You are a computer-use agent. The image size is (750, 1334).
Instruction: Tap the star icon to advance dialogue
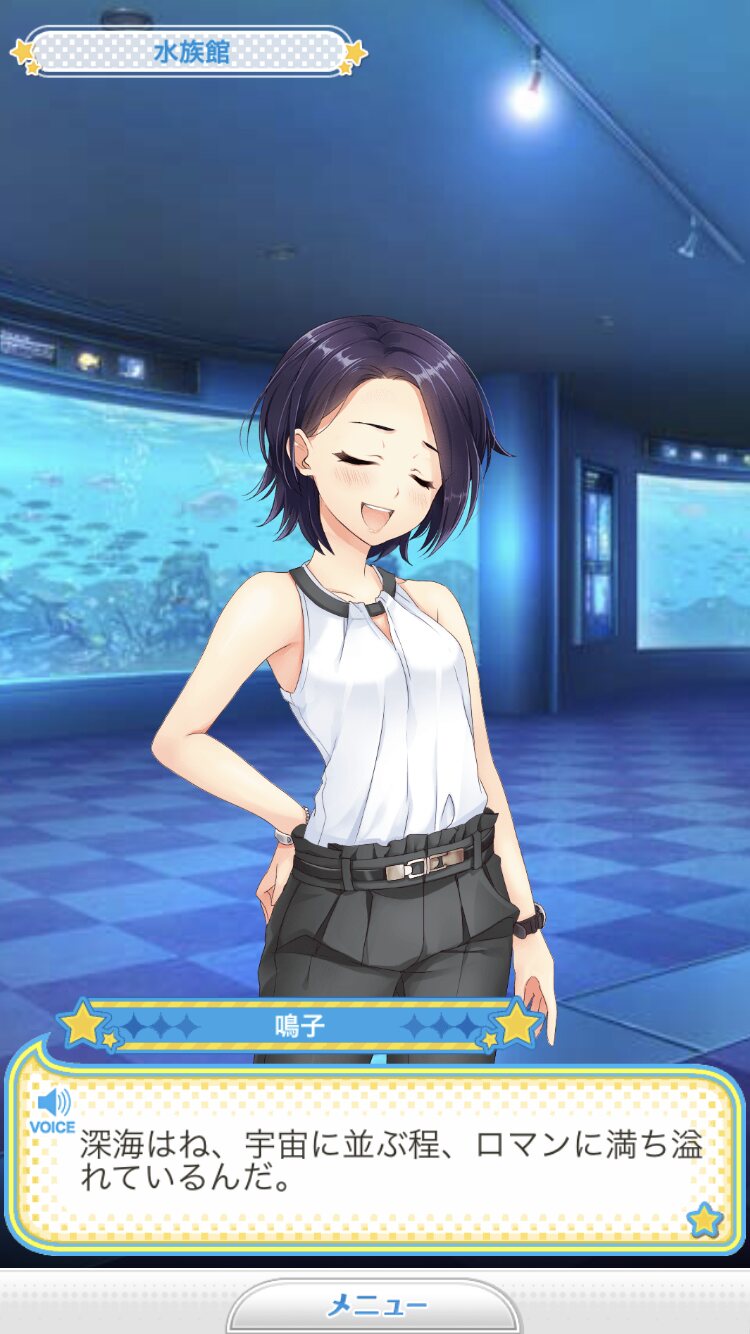(x=705, y=1219)
